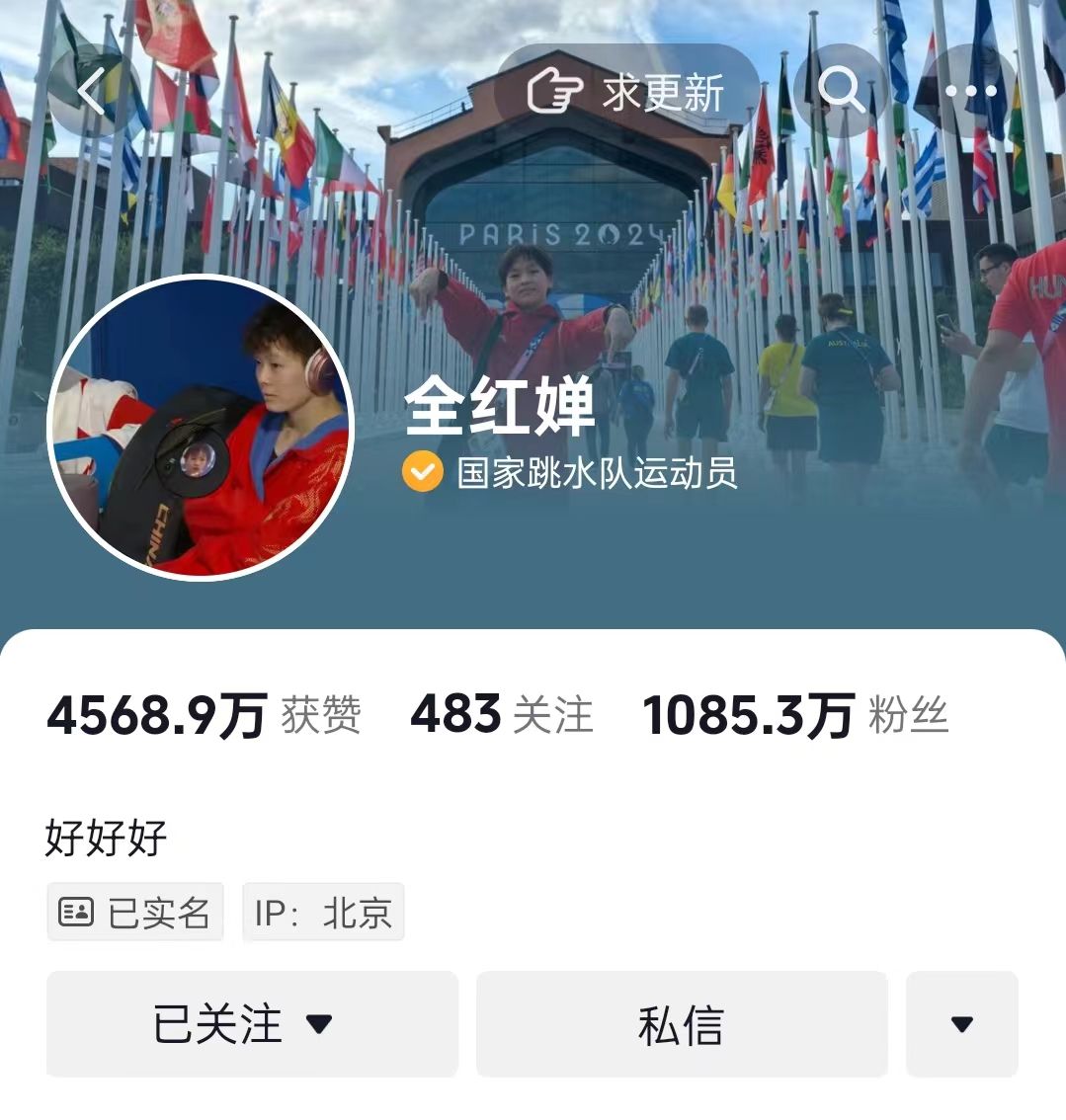Open the 1085.3万 粉丝 followers list
Screen dimensions: 1066x1120
coord(795,714)
